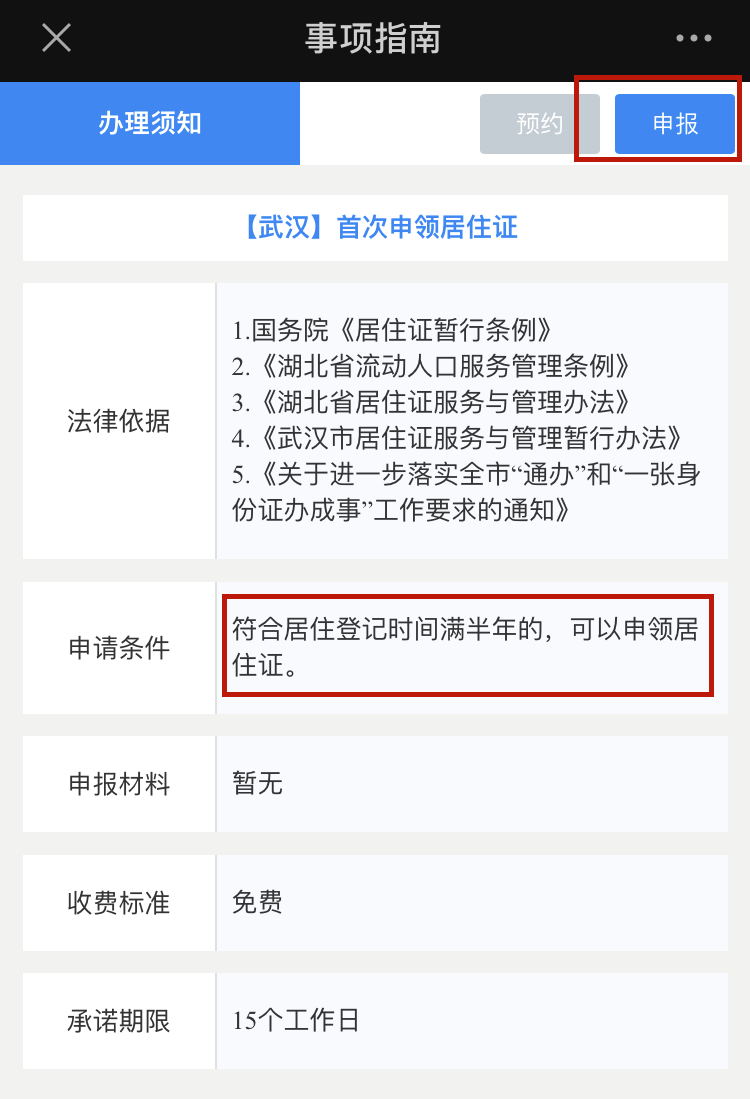Image resolution: width=750 pixels, height=1099 pixels.
Task: Close the 事项指南 page
Action: (56, 38)
